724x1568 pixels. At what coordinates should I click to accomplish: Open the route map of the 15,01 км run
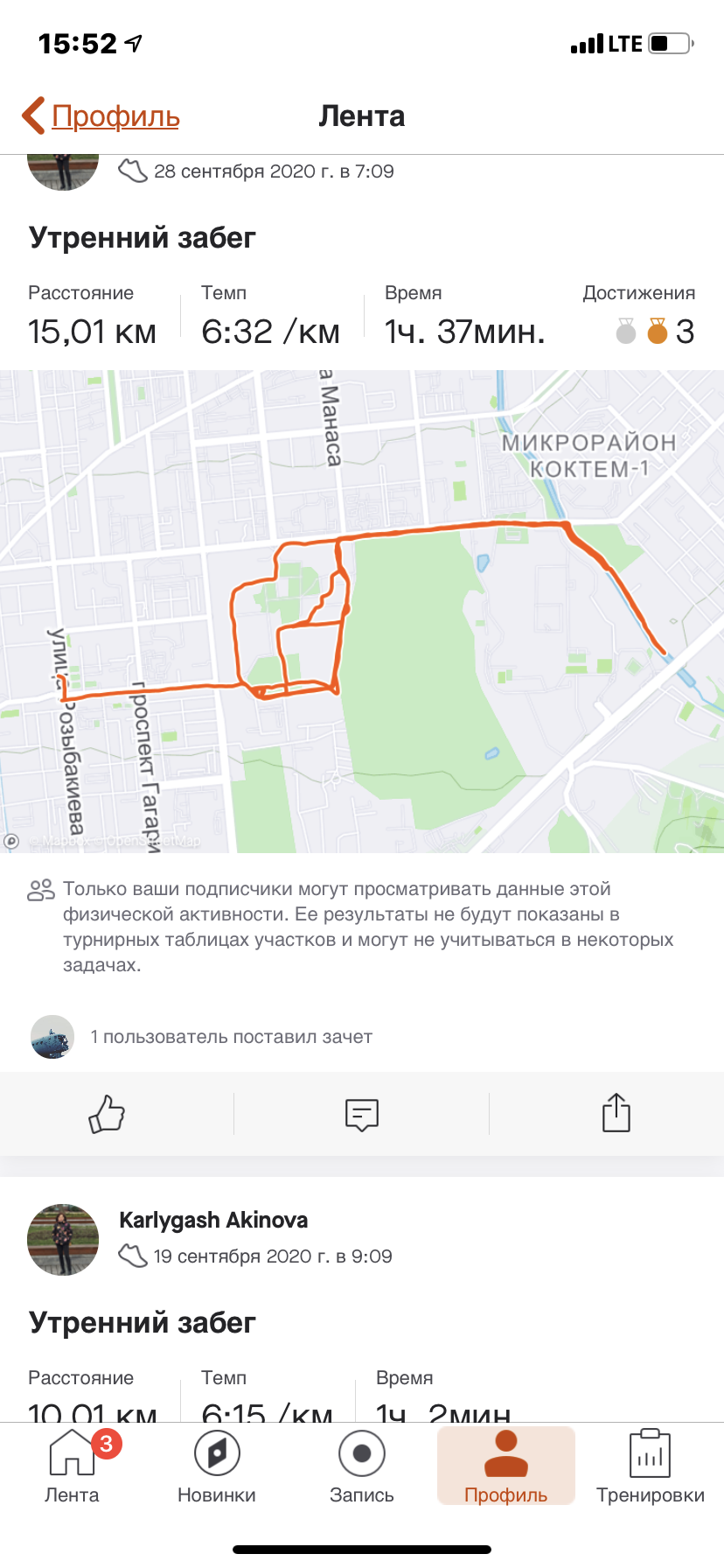362,611
